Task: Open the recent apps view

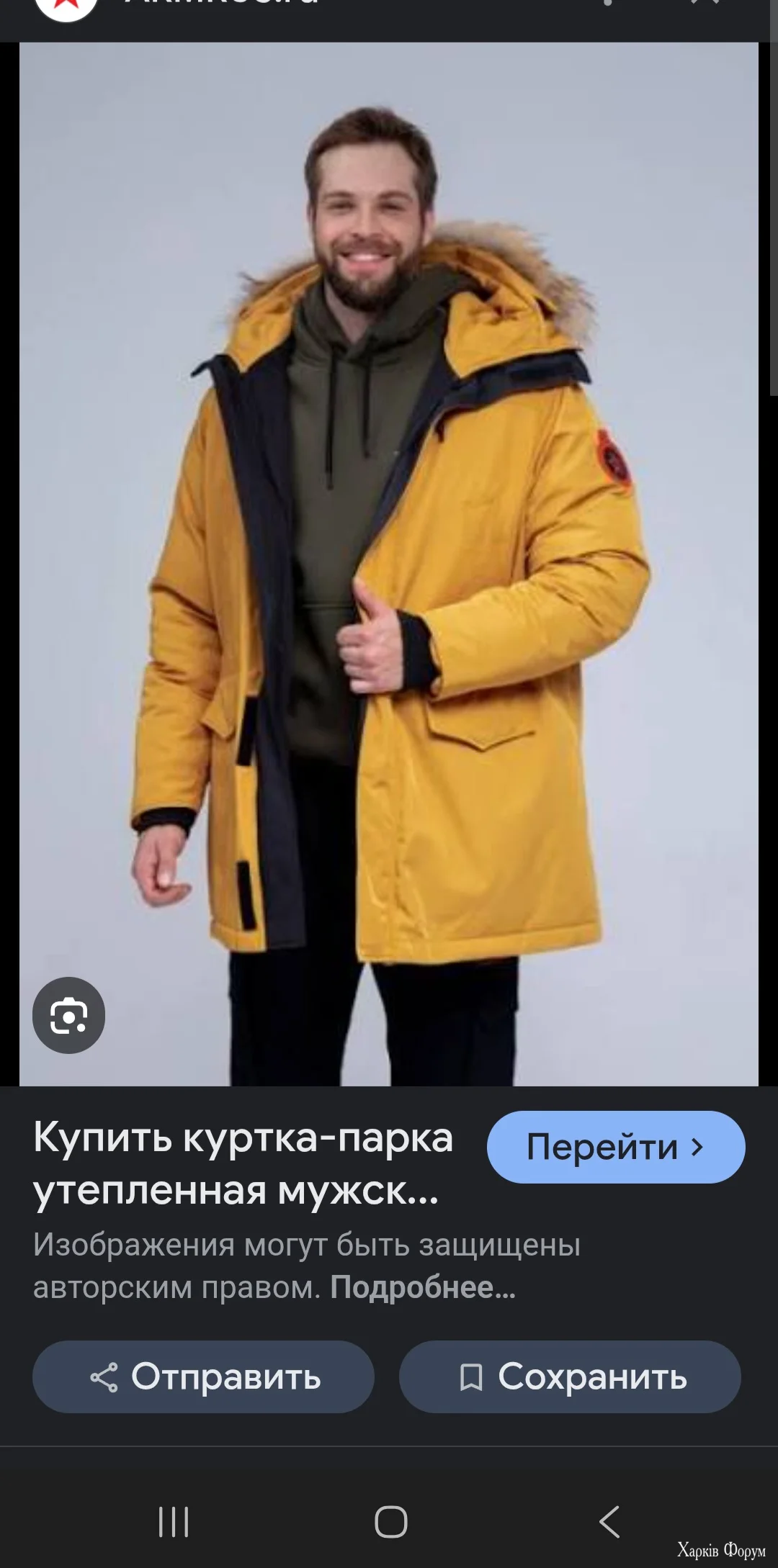Action: click(x=173, y=1522)
